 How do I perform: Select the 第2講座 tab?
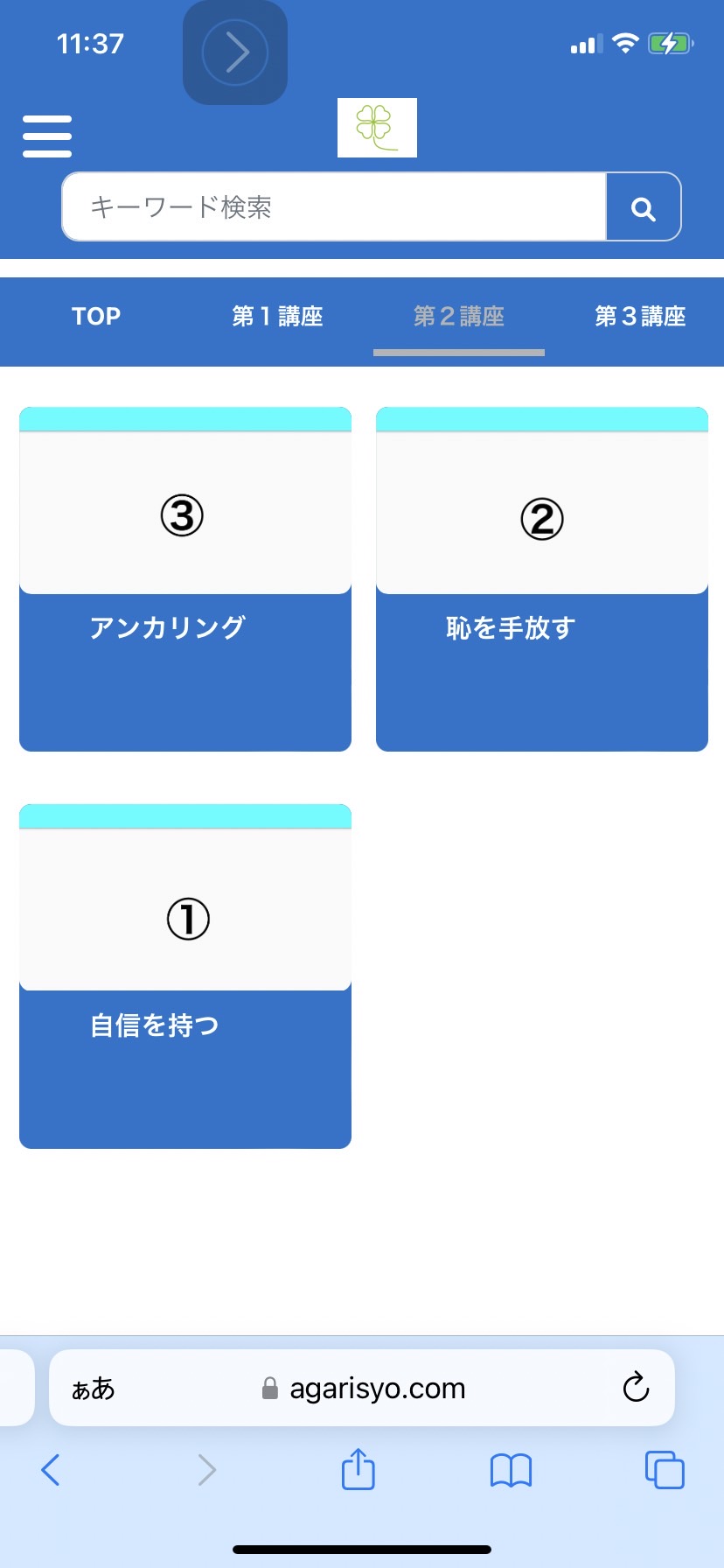(x=459, y=316)
